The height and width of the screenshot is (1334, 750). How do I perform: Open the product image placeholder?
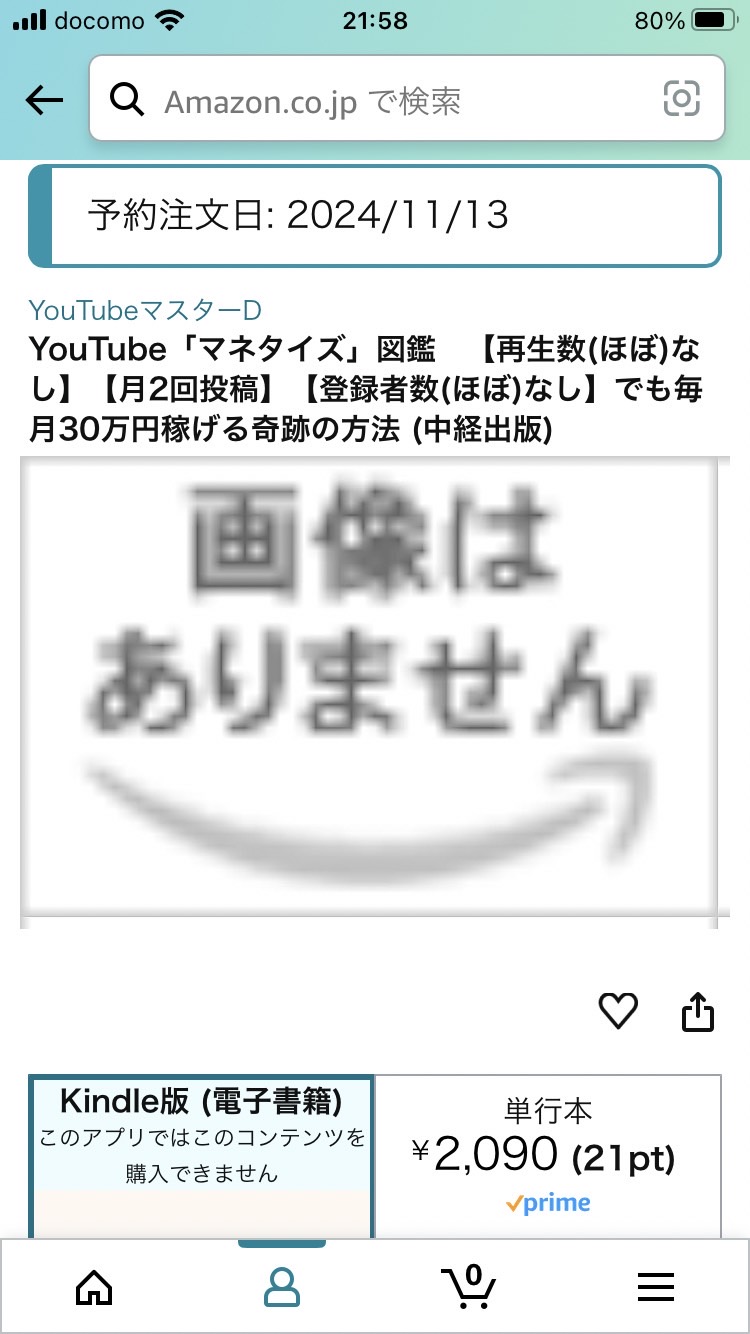click(x=369, y=692)
